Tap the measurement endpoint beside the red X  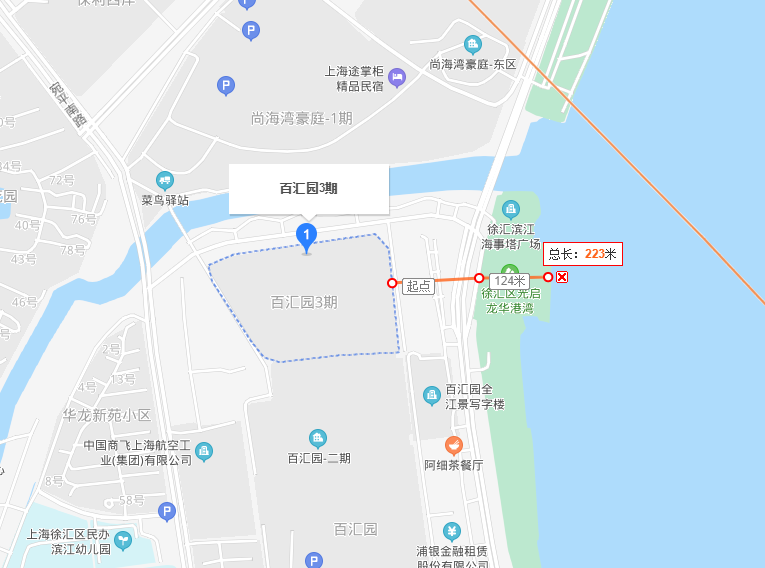[548, 277]
